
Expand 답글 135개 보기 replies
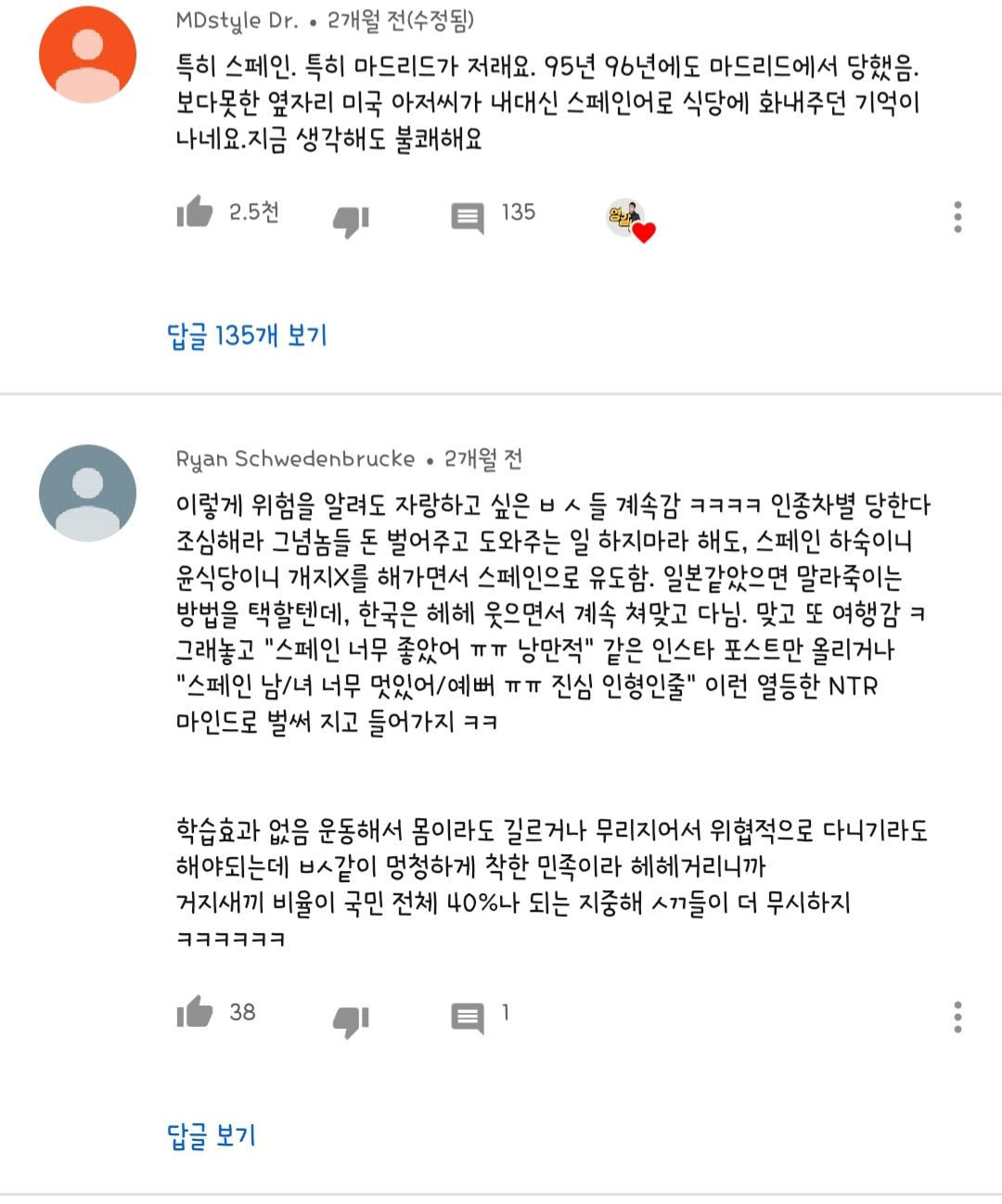(247, 336)
